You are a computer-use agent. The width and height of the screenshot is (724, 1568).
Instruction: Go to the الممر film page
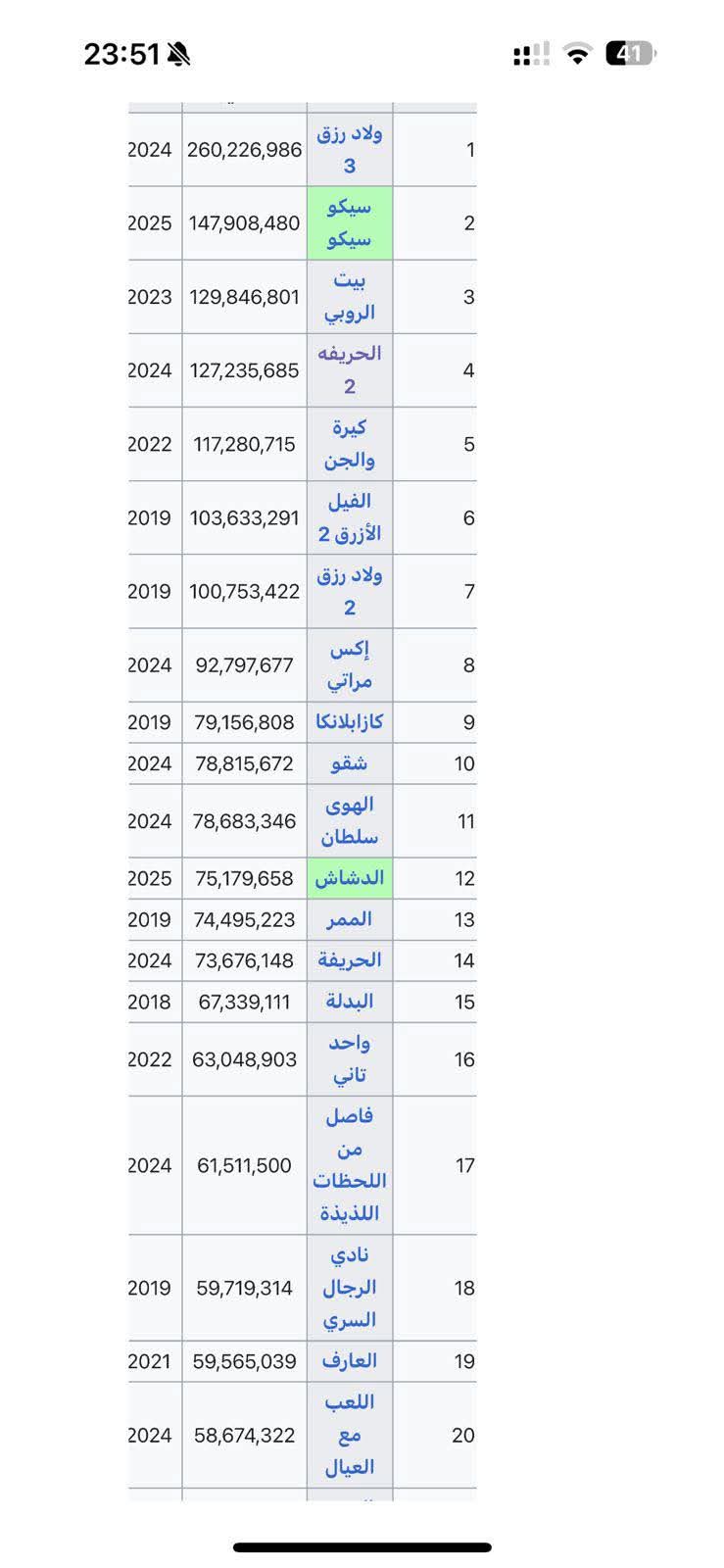point(350,919)
